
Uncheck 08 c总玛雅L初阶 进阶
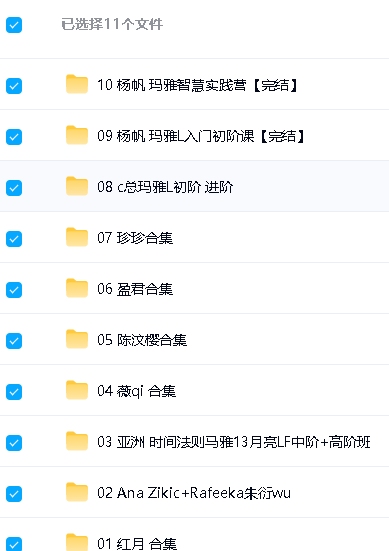14,188
